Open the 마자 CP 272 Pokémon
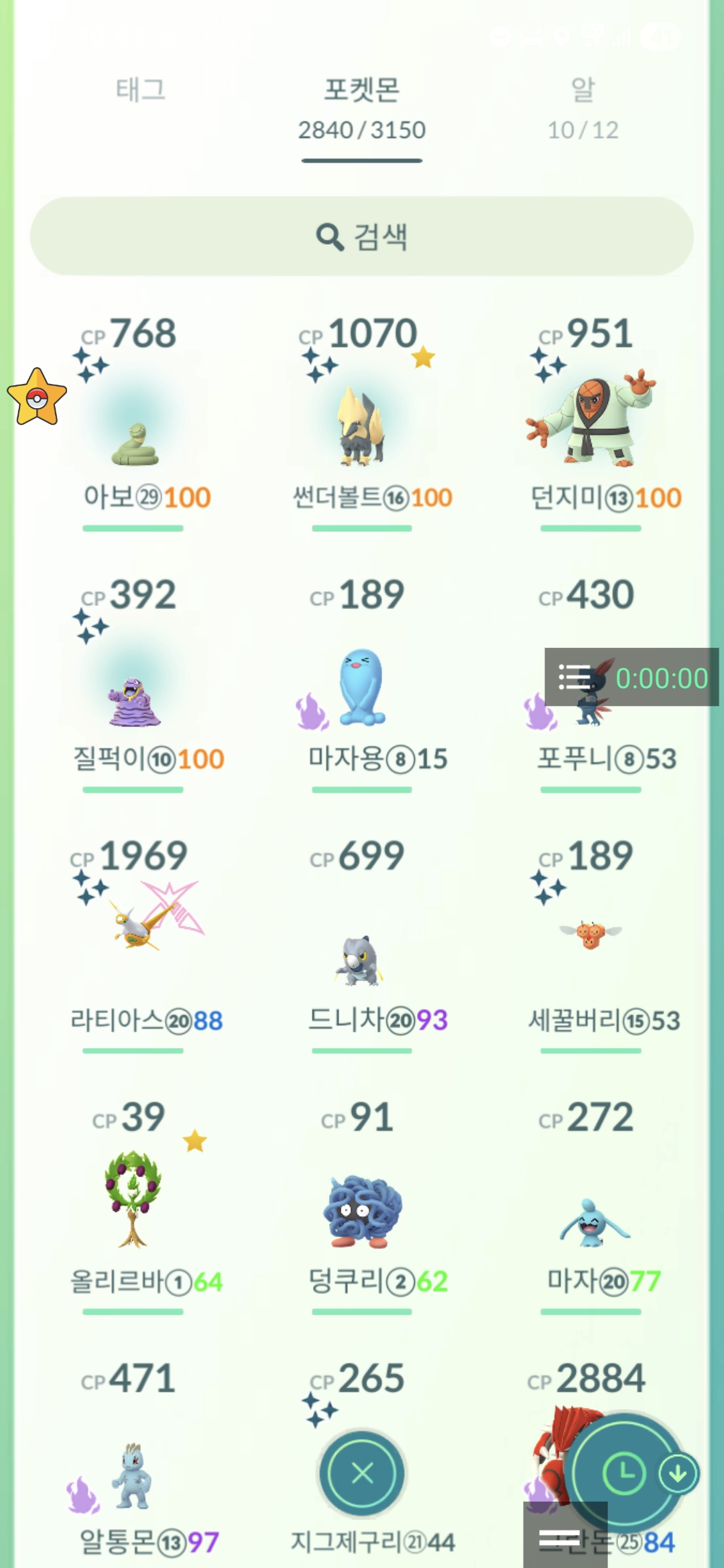The width and height of the screenshot is (724, 1568). coord(590,1223)
